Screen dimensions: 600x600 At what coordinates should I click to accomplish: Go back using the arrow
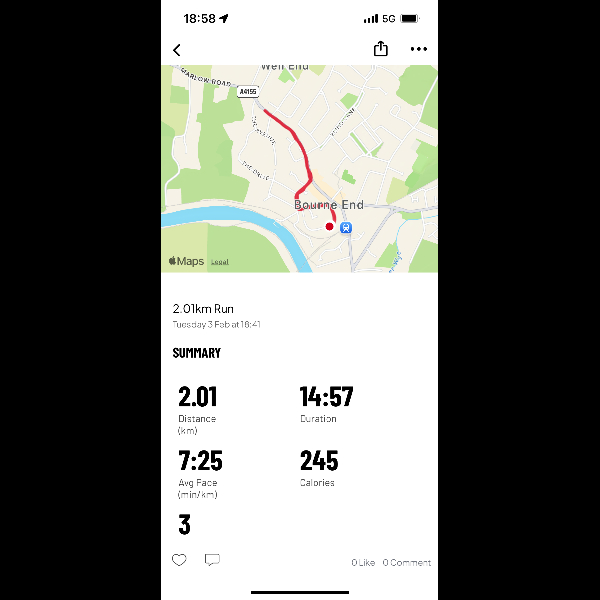click(x=177, y=49)
